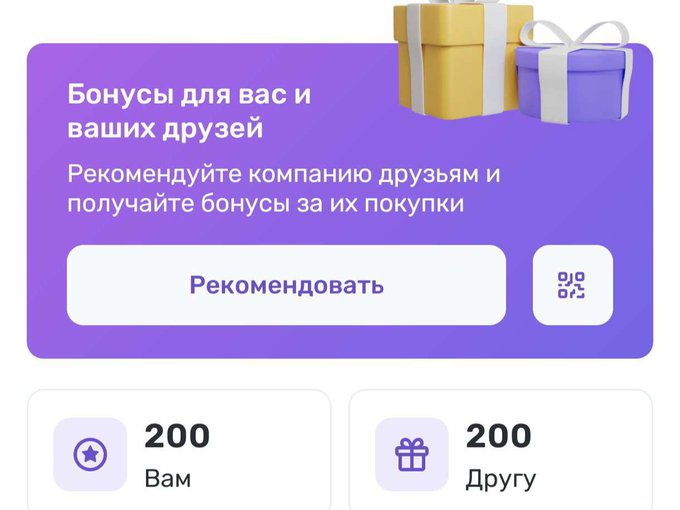
Task: Open the QR code share button
Action: click(572, 285)
